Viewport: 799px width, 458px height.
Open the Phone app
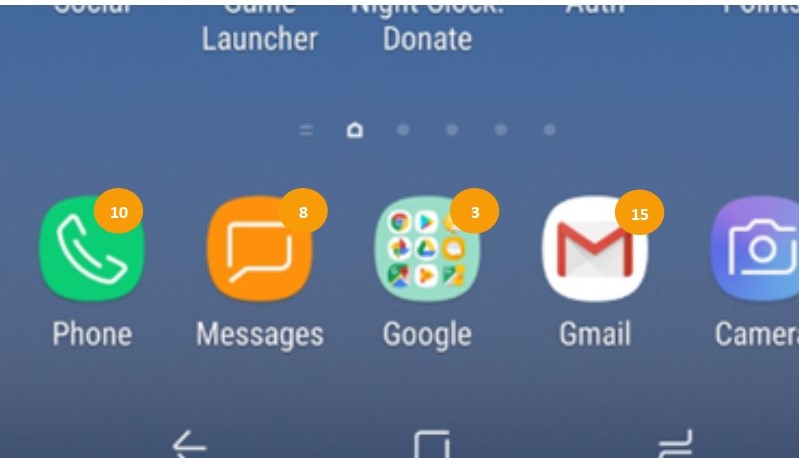coord(90,250)
